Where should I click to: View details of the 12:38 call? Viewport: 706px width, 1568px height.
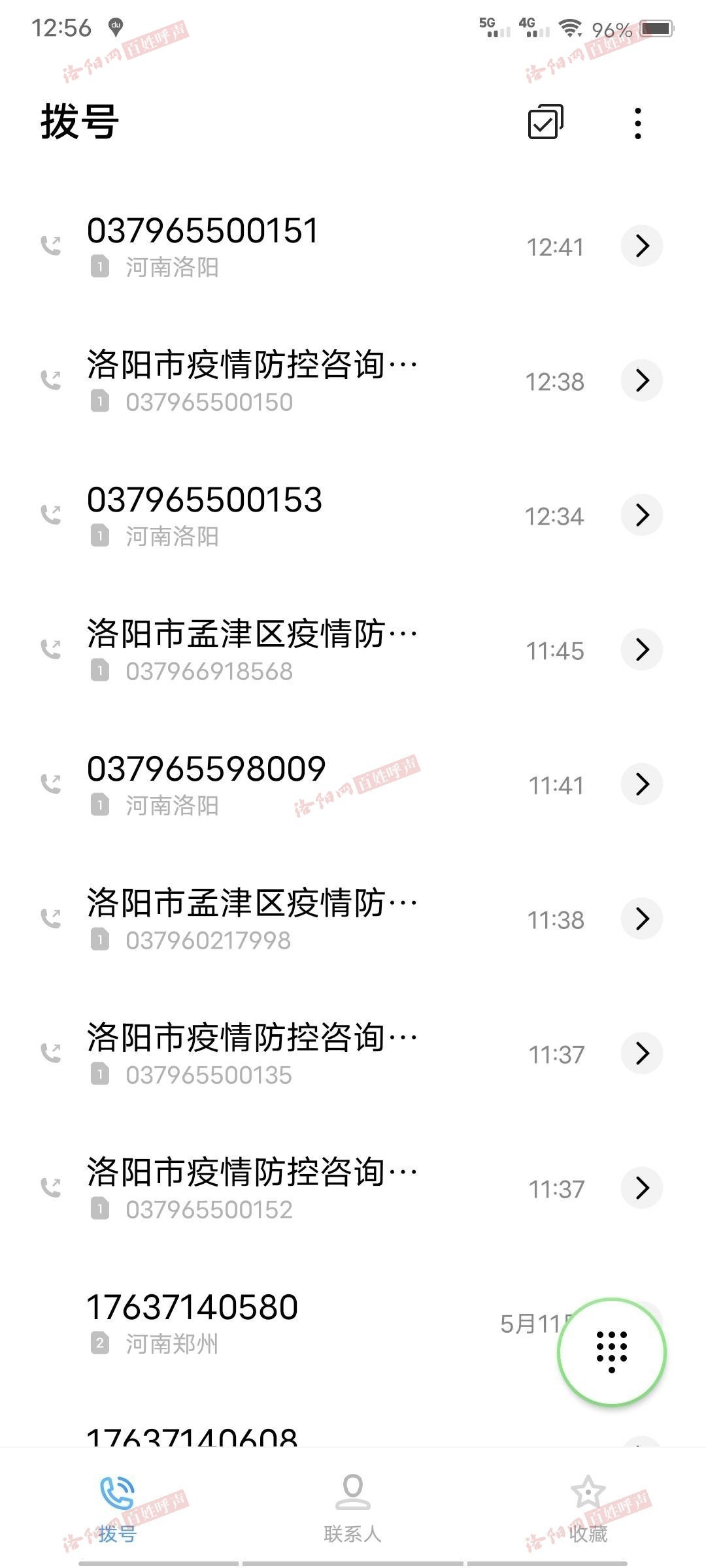click(642, 381)
